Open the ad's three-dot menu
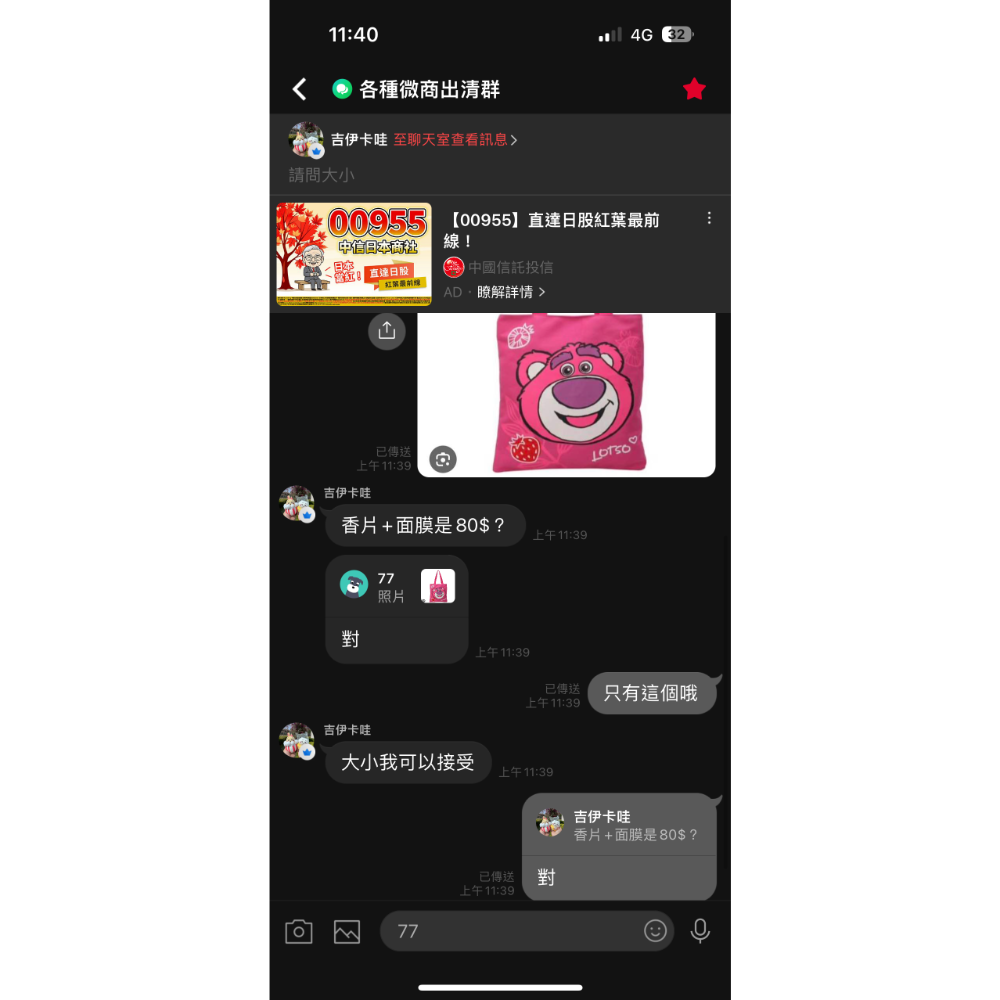 pos(709,218)
